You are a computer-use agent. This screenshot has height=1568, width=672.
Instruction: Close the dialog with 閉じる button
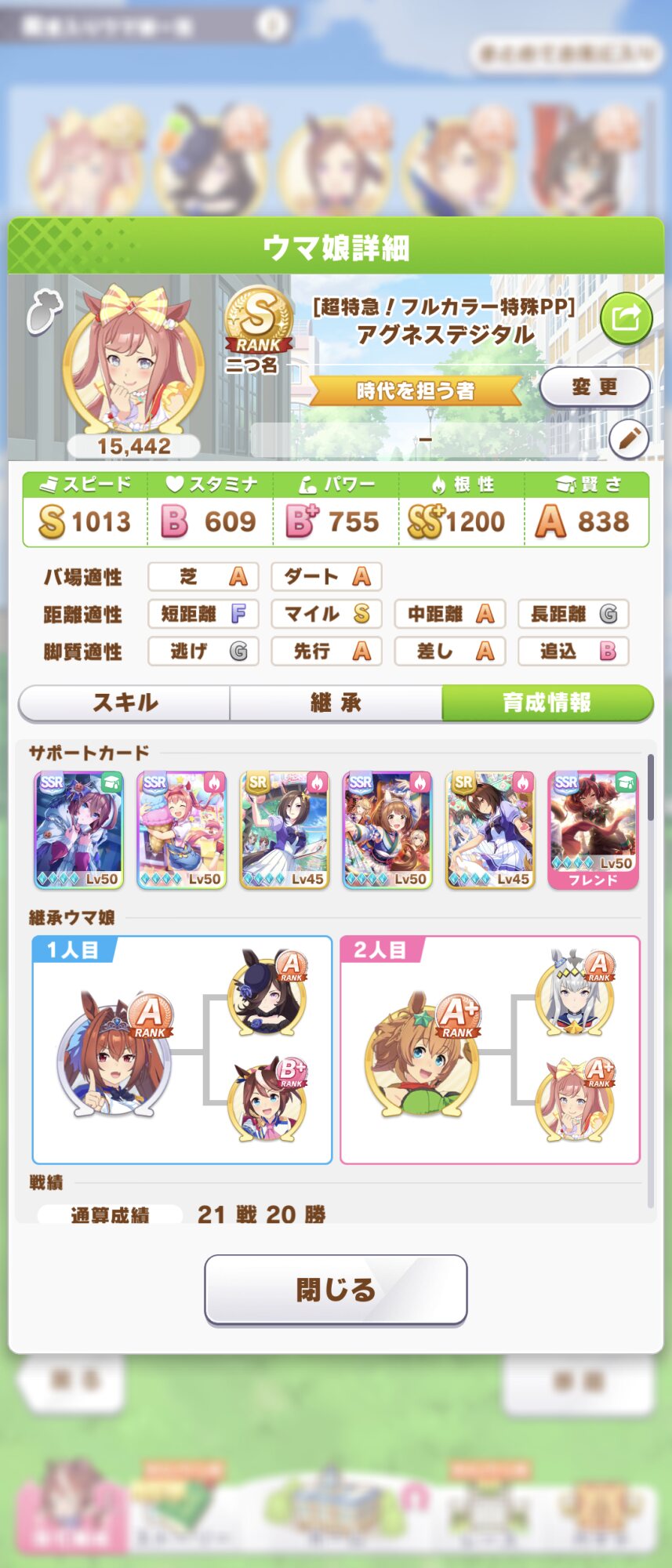(x=336, y=1289)
